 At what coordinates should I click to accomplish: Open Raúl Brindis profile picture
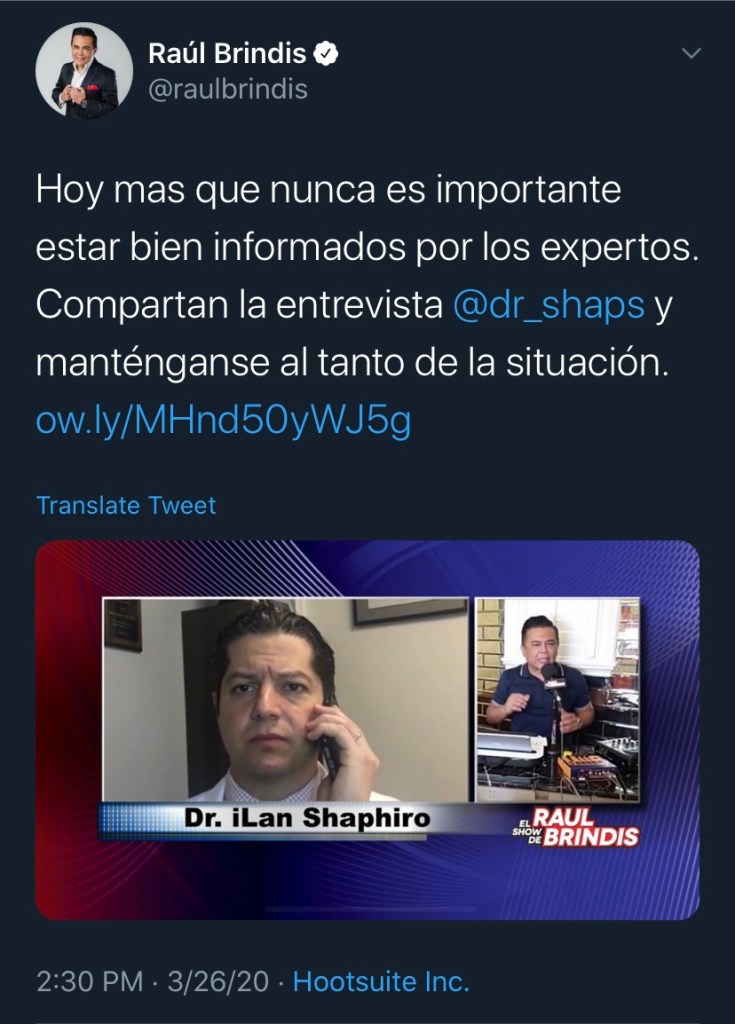(84, 70)
